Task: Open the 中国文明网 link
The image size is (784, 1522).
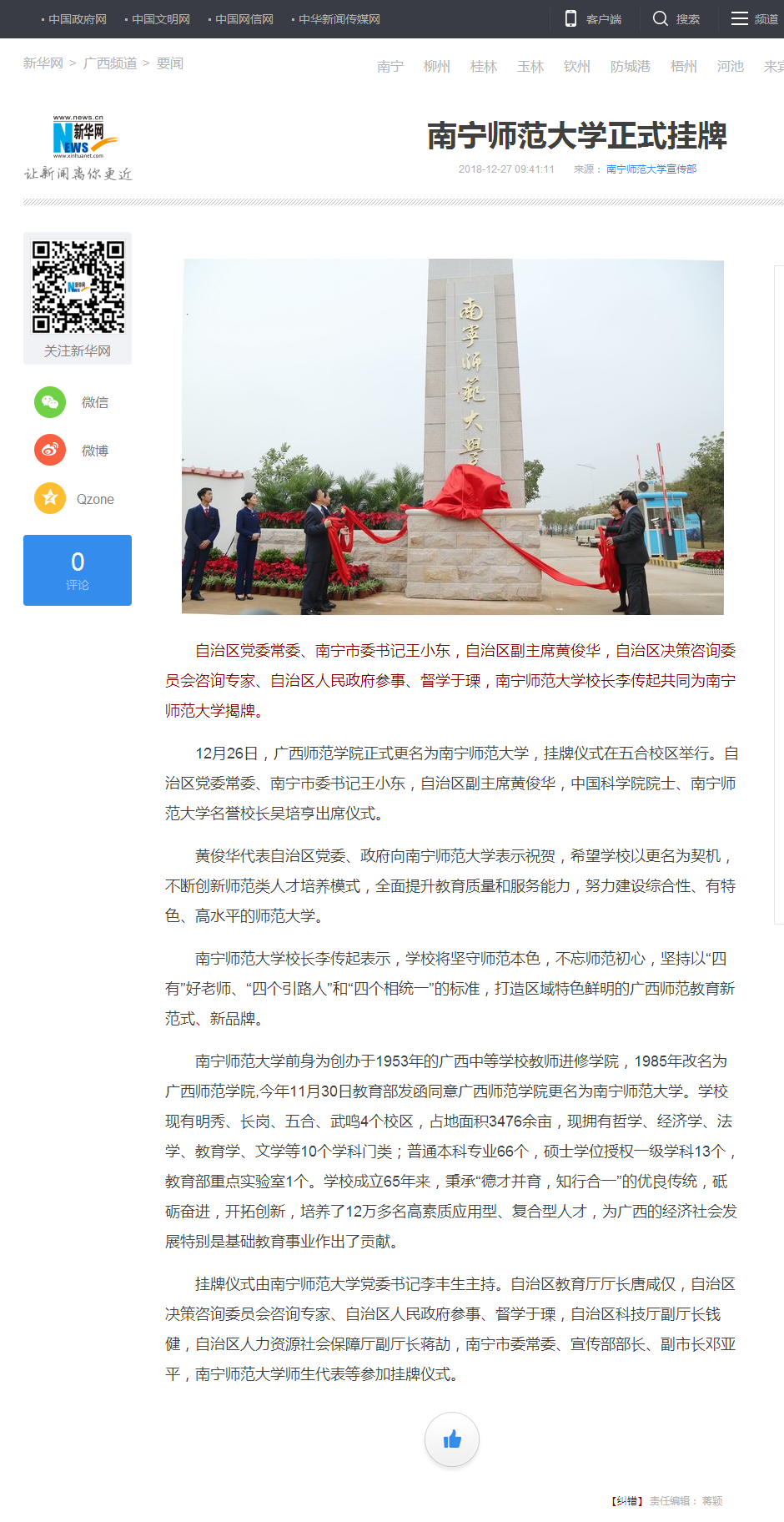Action: (x=160, y=19)
